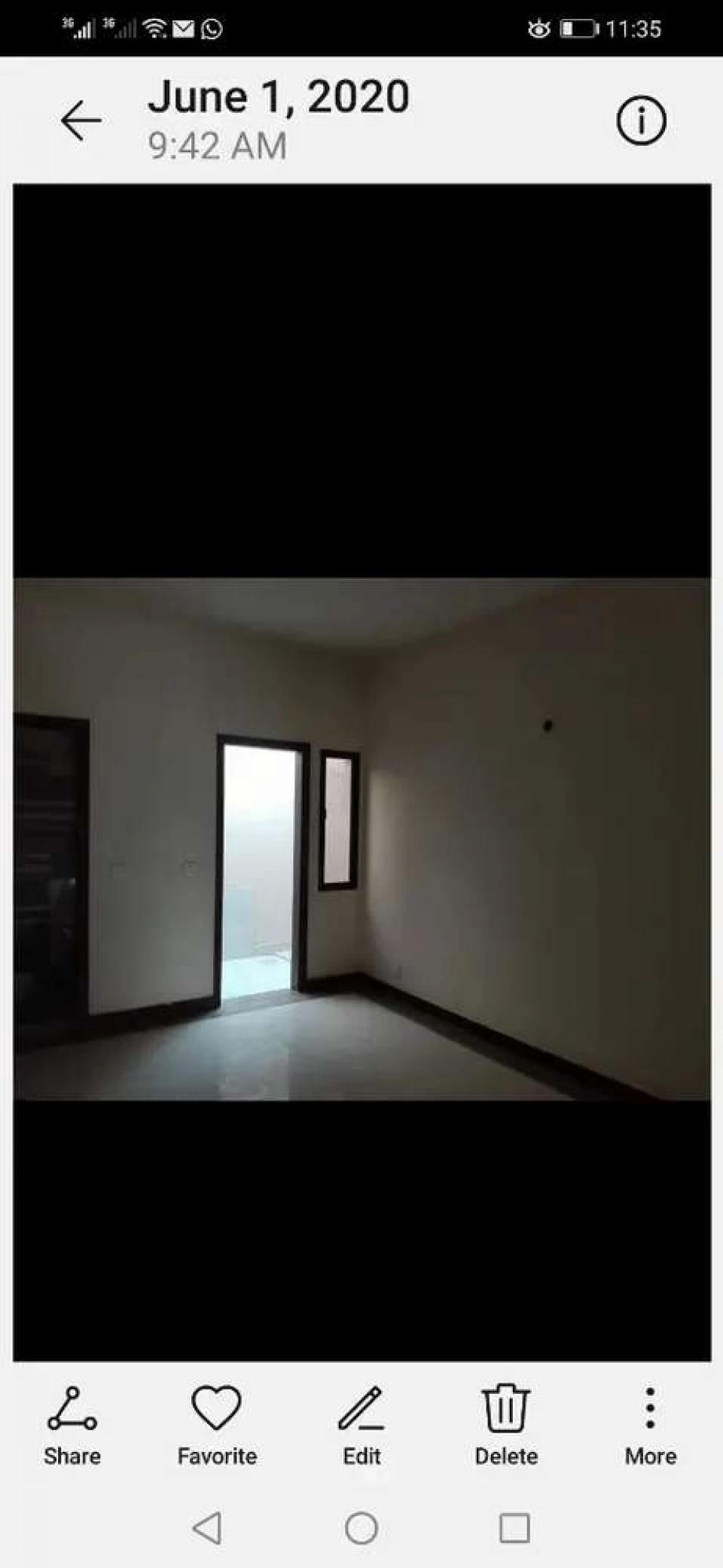Open photo details info icon
Screen dimensions: 723x1568
tap(641, 120)
